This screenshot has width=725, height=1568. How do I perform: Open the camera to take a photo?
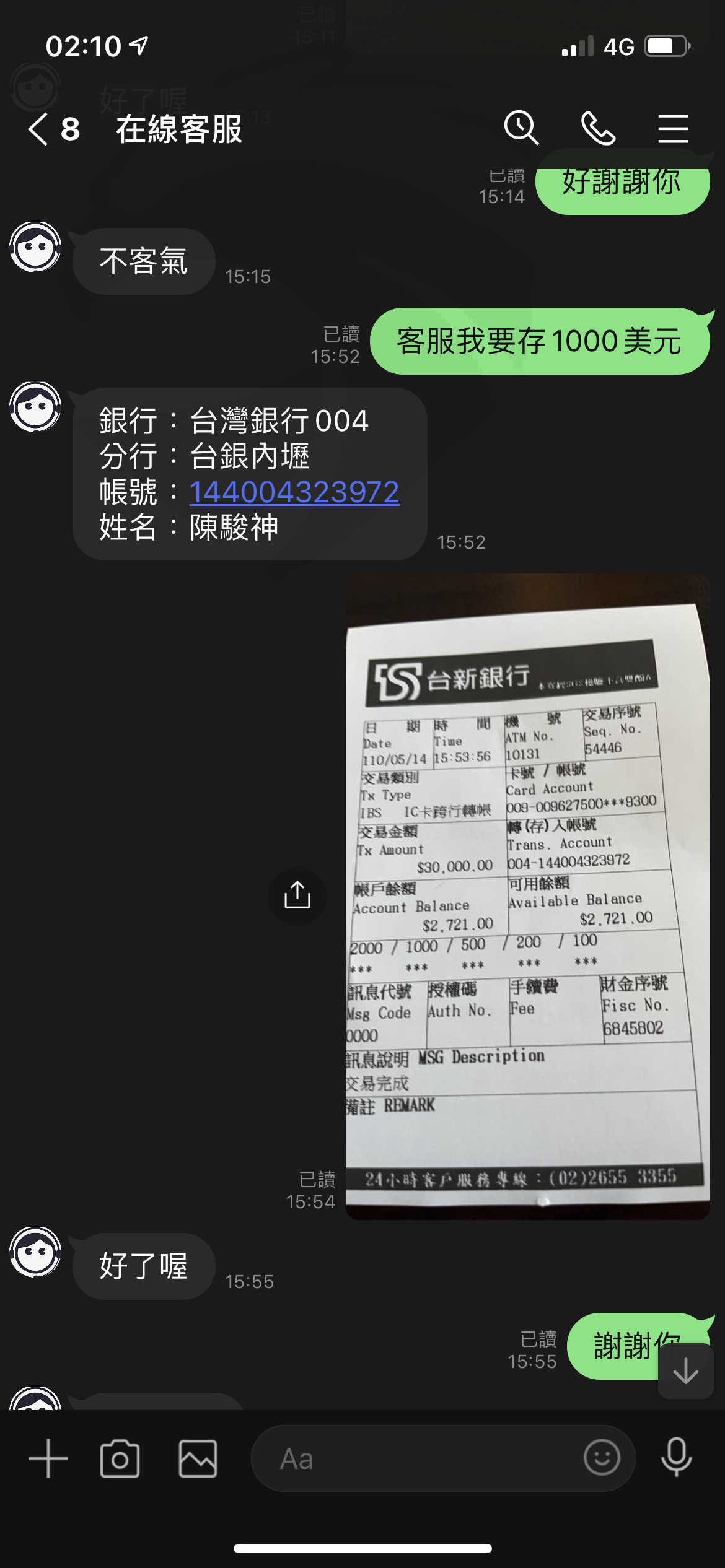point(120,1458)
